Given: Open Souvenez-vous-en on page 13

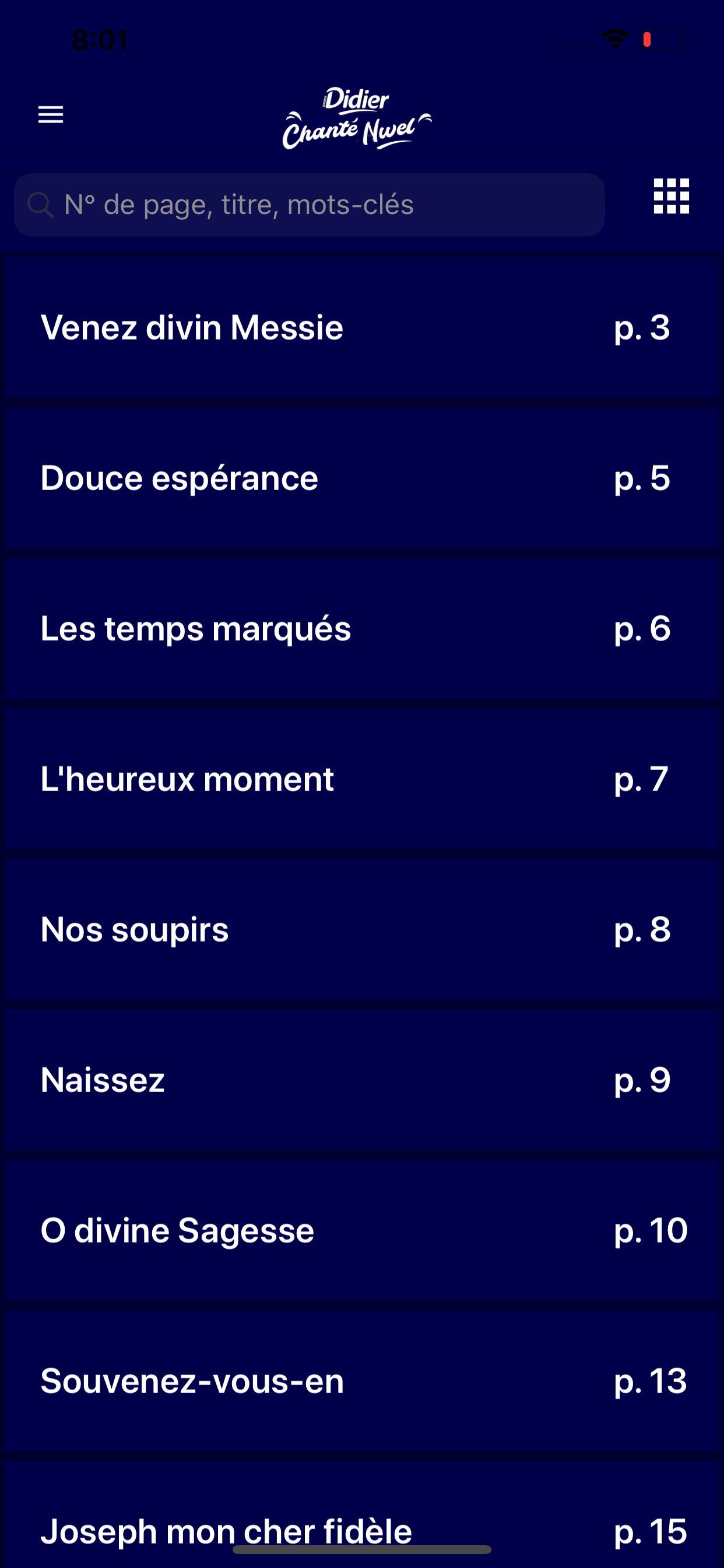Looking at the screenshot, I should pyautogui.click(x=362, y=1380).
